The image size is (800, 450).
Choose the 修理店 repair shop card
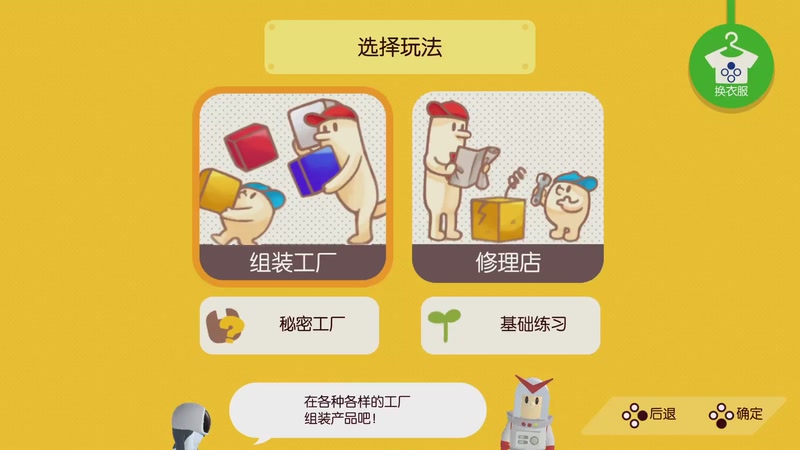507,186
